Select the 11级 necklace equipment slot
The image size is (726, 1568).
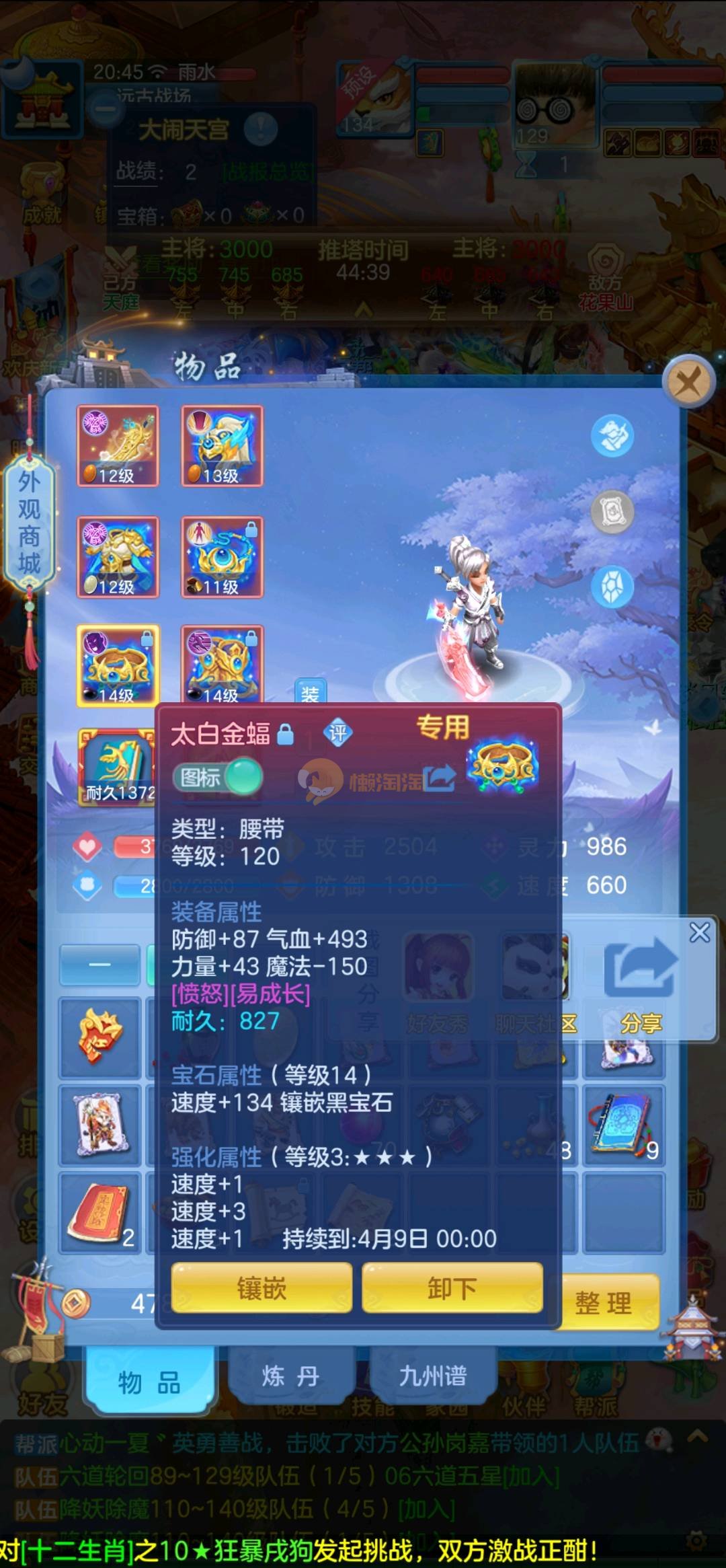[222, 557]
